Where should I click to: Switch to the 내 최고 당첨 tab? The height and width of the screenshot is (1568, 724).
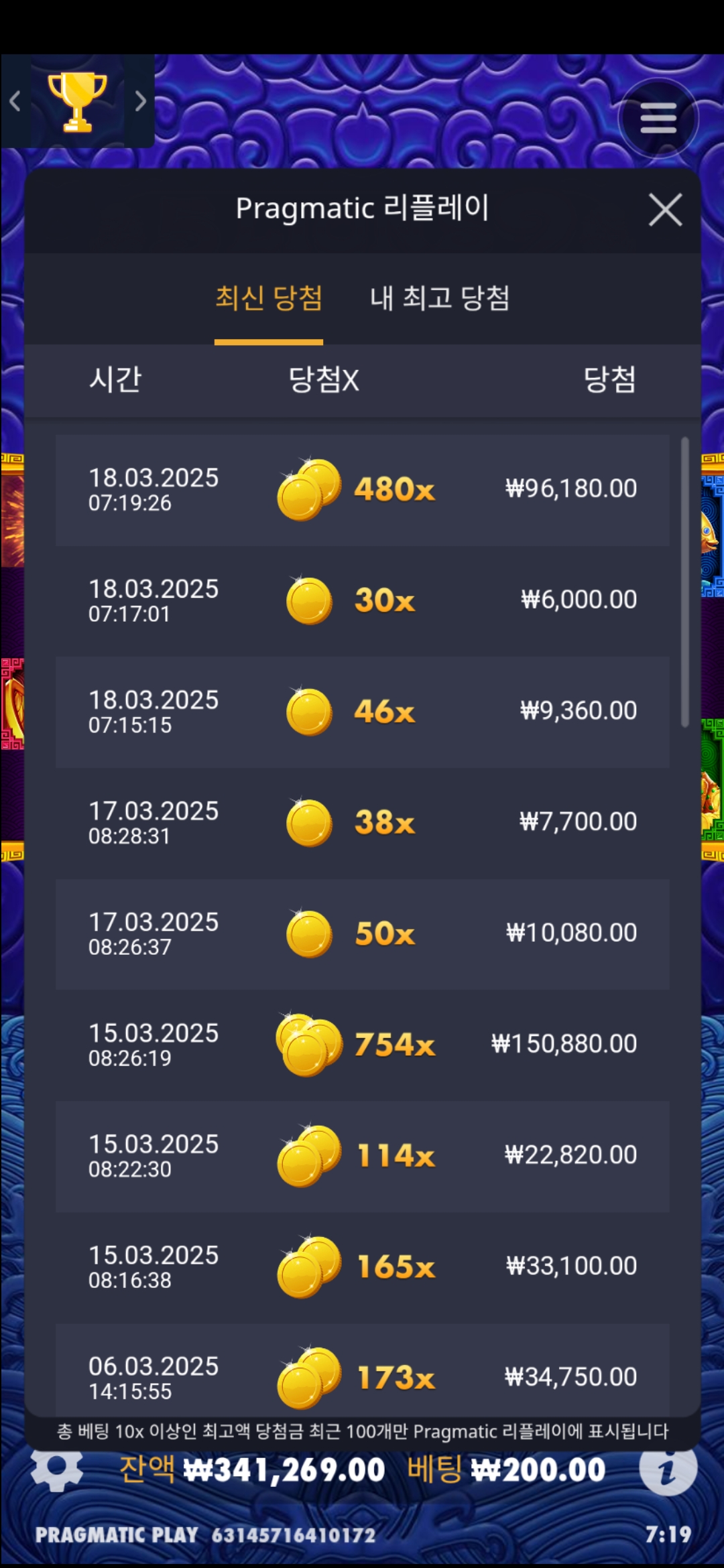click(440, 298)
